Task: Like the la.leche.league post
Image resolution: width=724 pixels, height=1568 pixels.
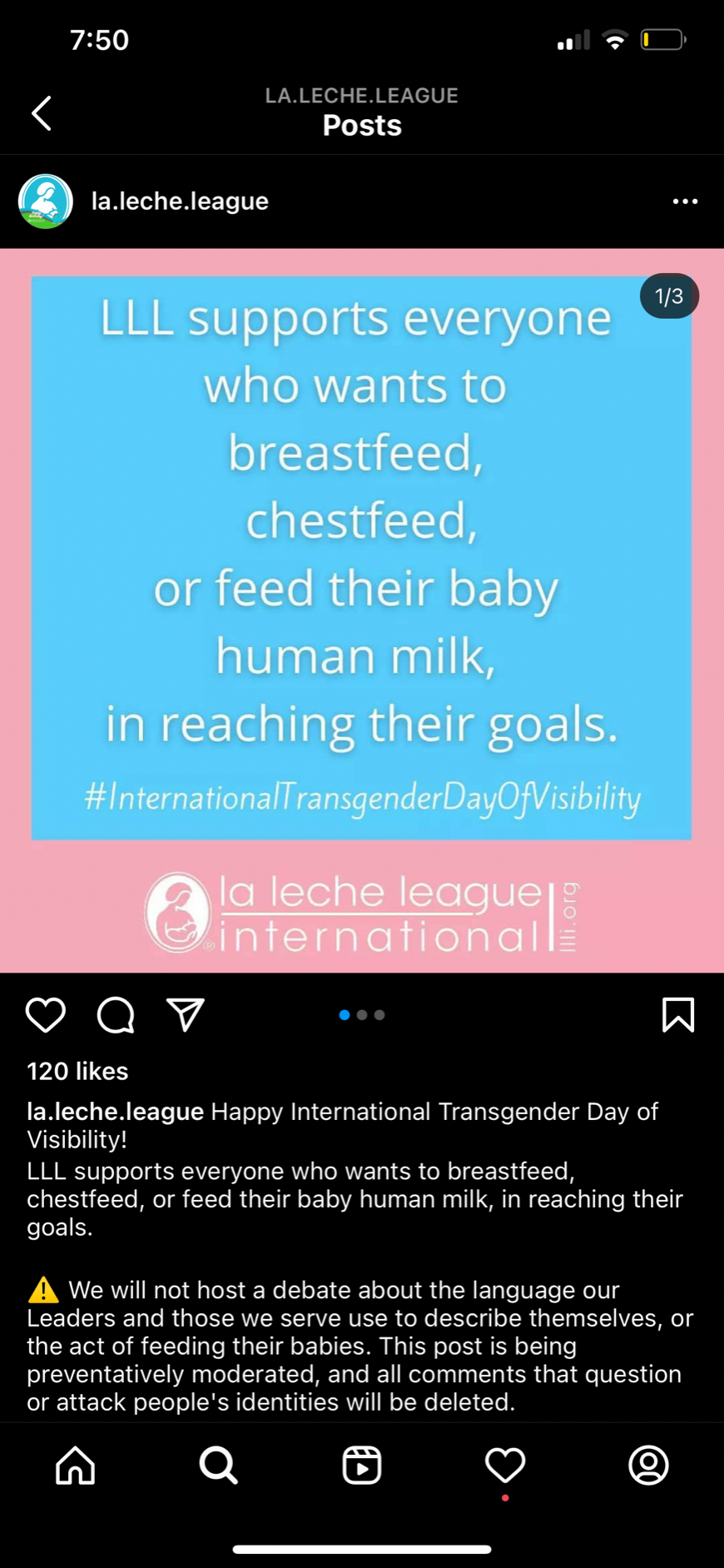Action: point(46,1015)
